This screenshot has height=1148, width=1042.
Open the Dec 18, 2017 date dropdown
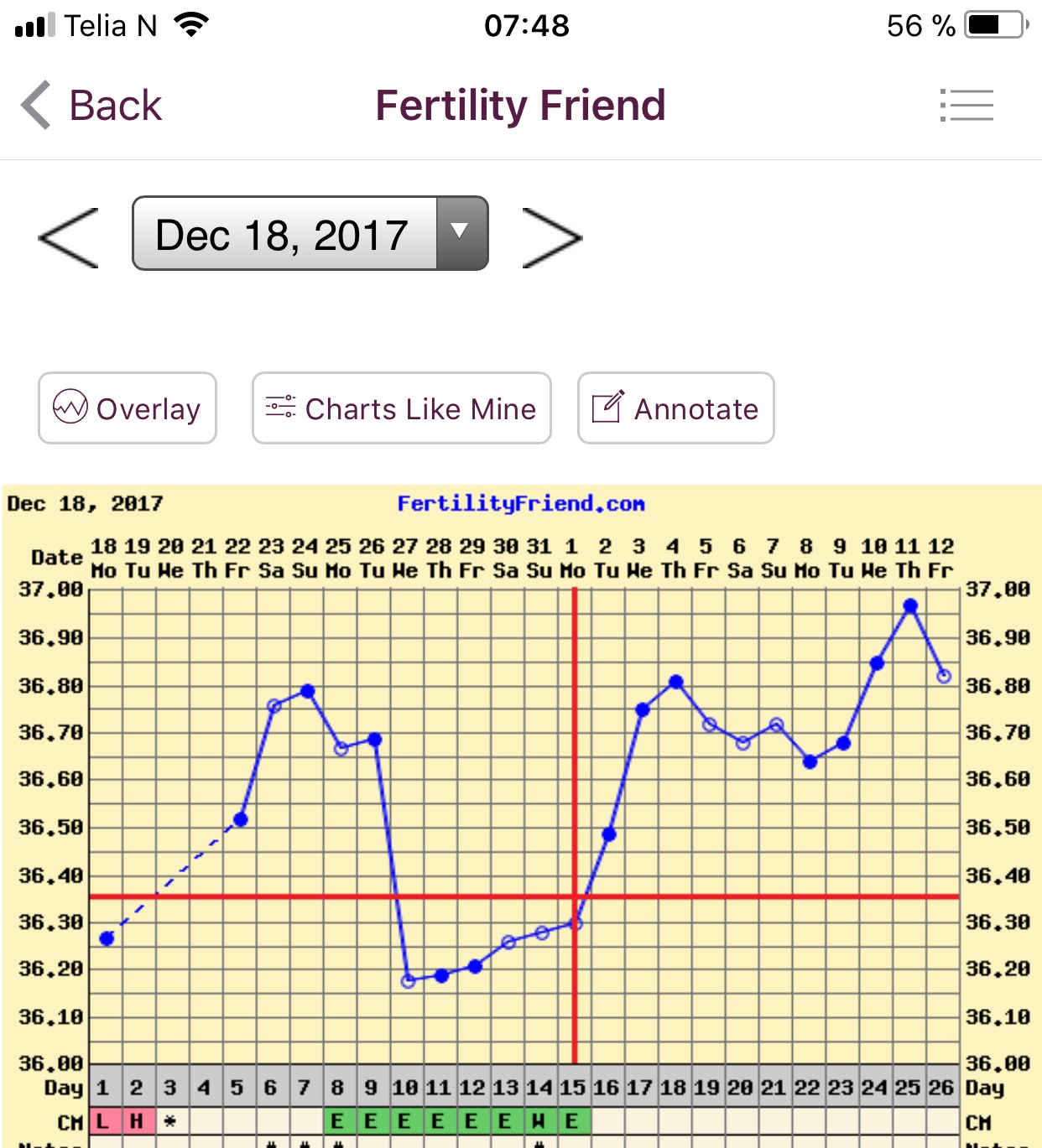coord(310,234)
